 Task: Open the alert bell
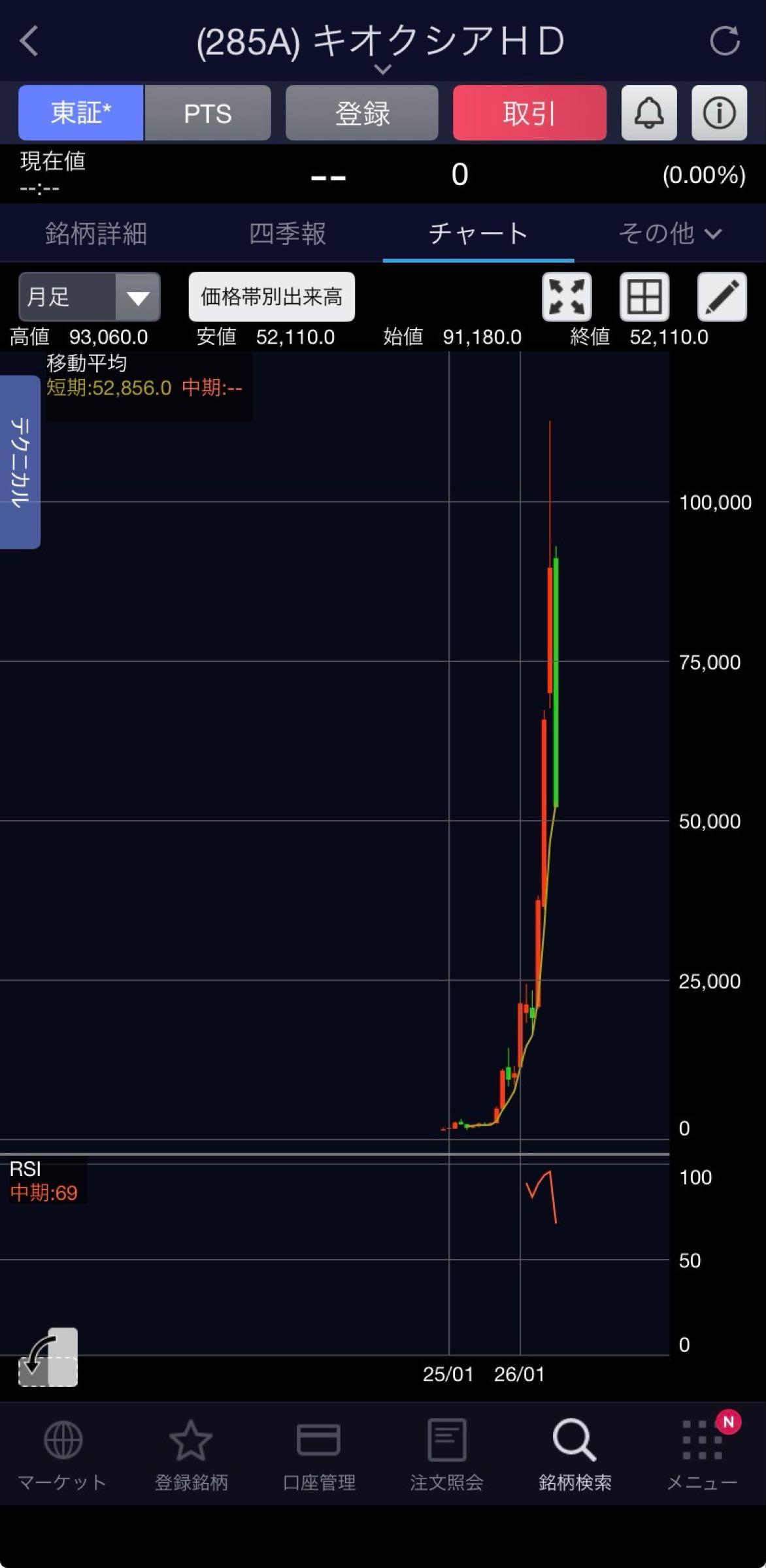(x=649, y=112)
